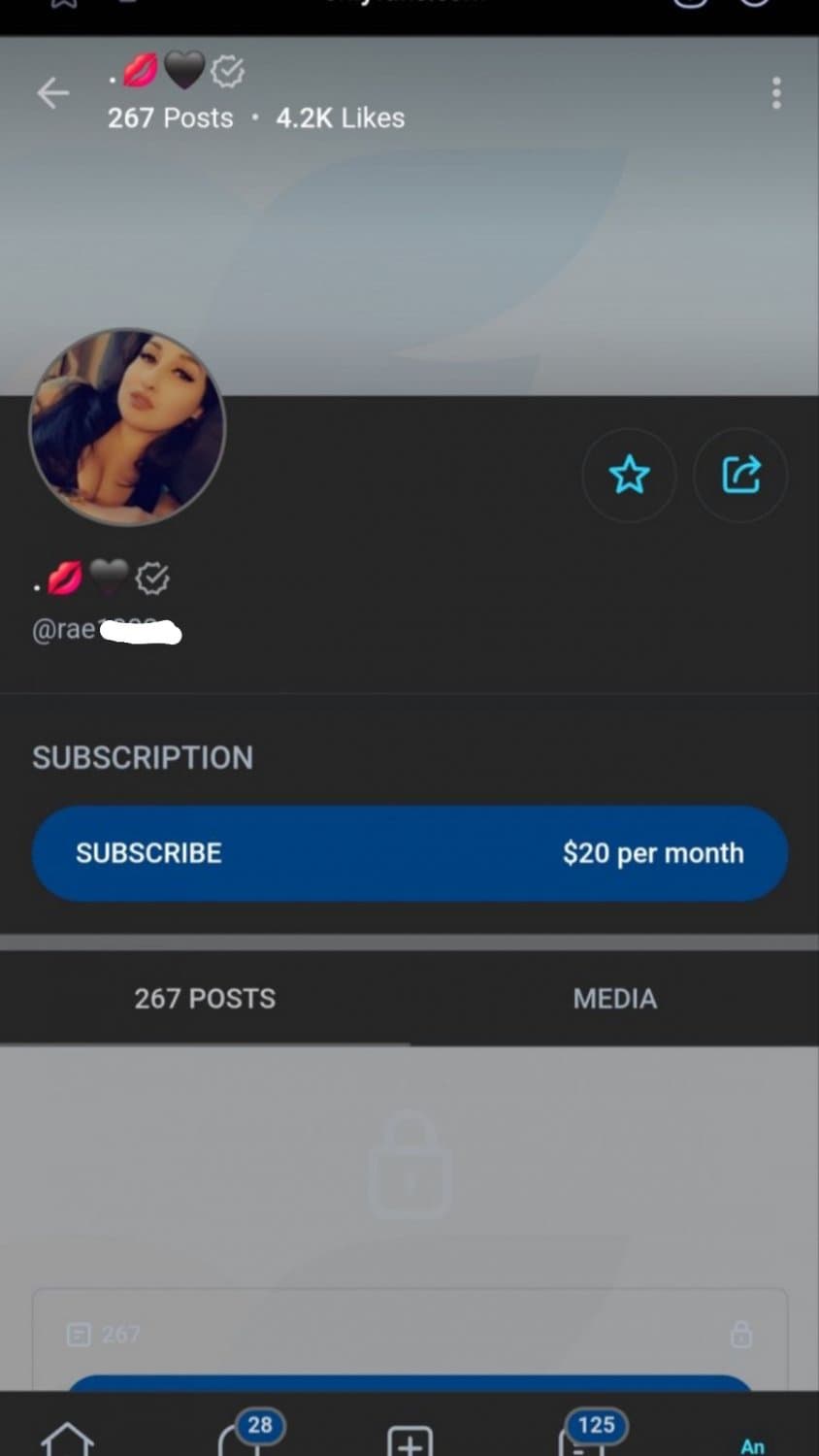
Task: Create a new post with the plus
Action: (x=409, y=1440)
